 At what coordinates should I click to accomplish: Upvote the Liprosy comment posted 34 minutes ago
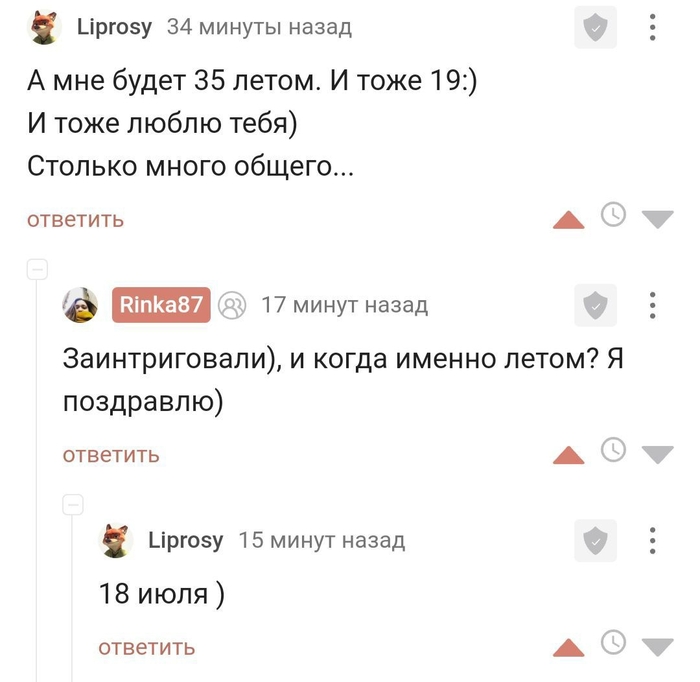568,219
